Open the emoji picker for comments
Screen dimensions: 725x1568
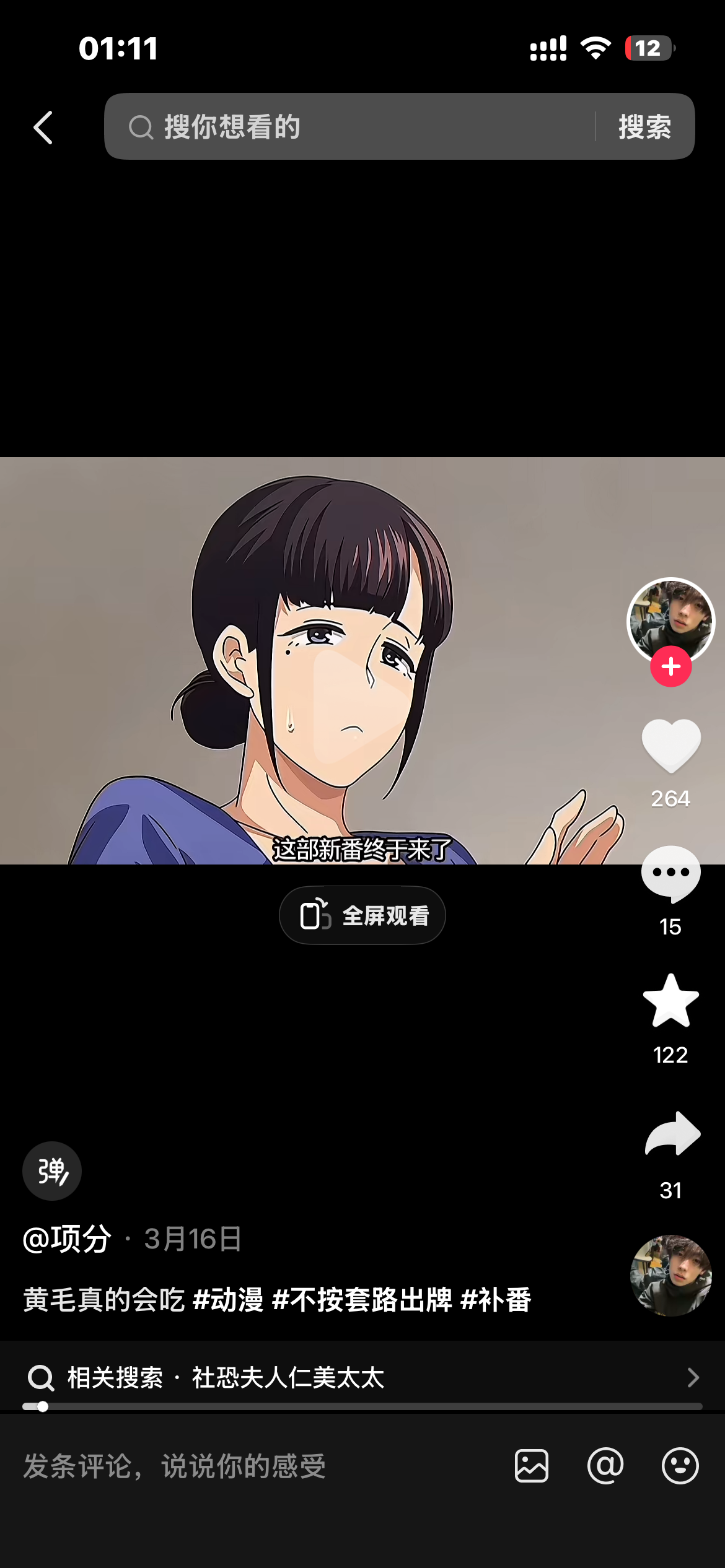coord(680,1466)
